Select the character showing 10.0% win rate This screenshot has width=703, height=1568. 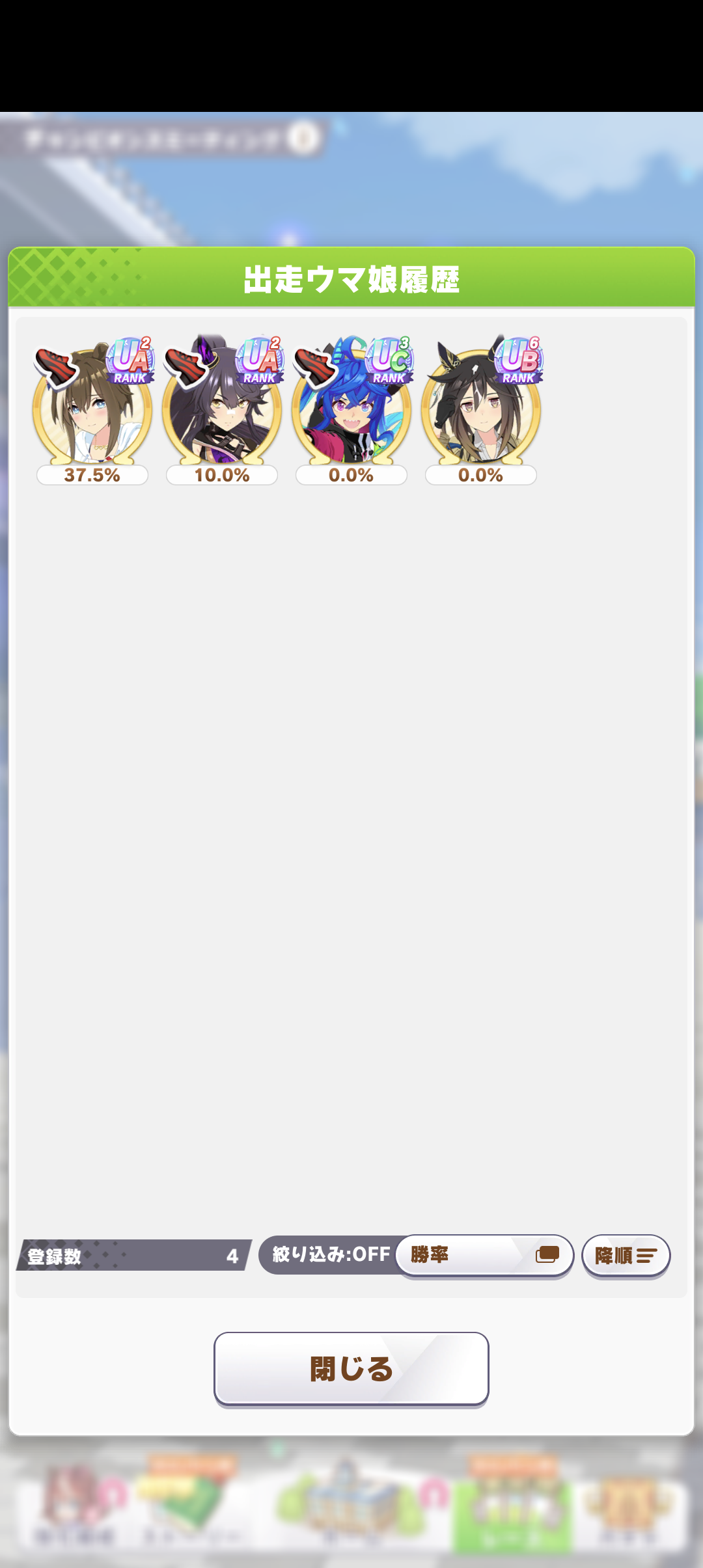pyautogui.click(x=222, y=410)
